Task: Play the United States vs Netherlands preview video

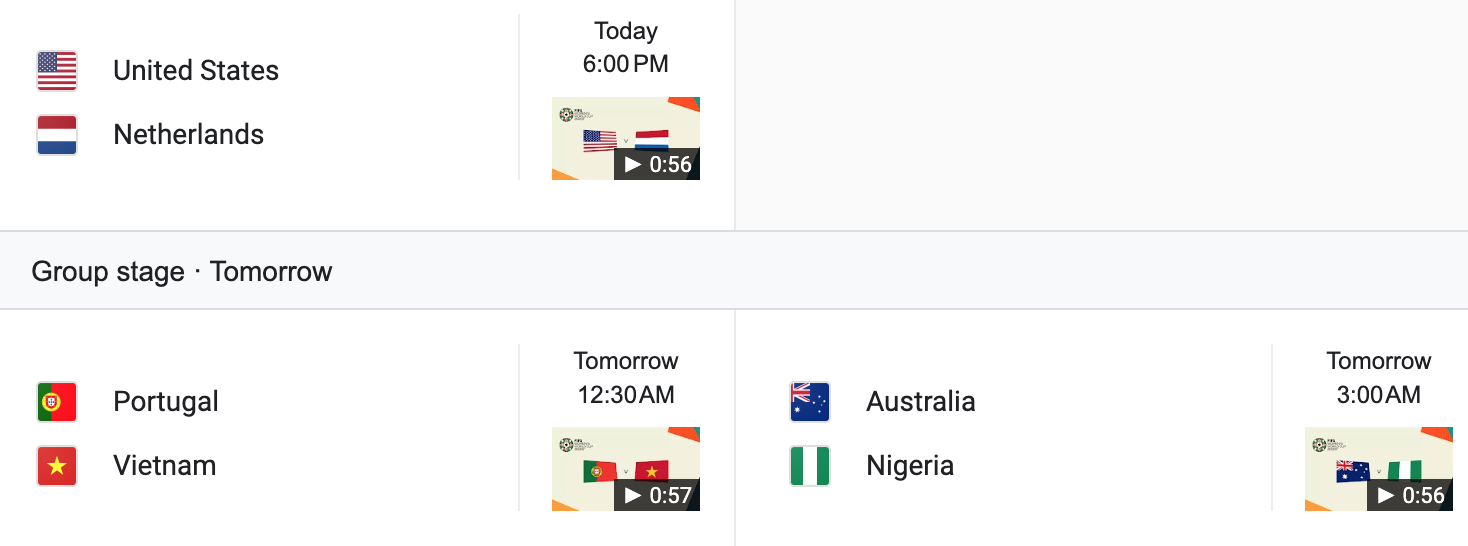Action: 625,139
